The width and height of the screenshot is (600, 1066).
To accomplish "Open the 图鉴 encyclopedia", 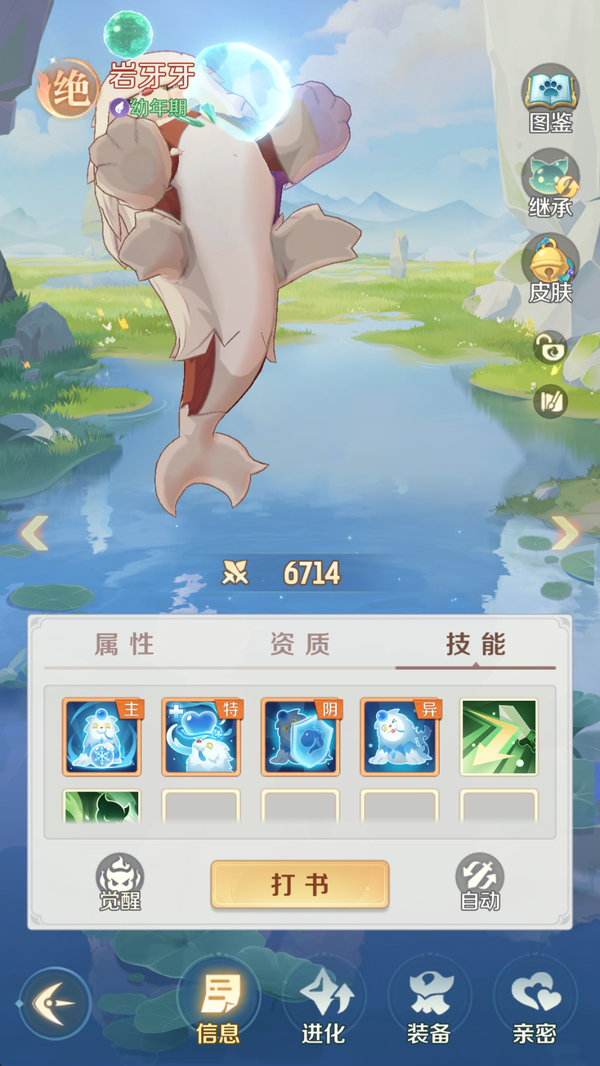I will (550, 98).
